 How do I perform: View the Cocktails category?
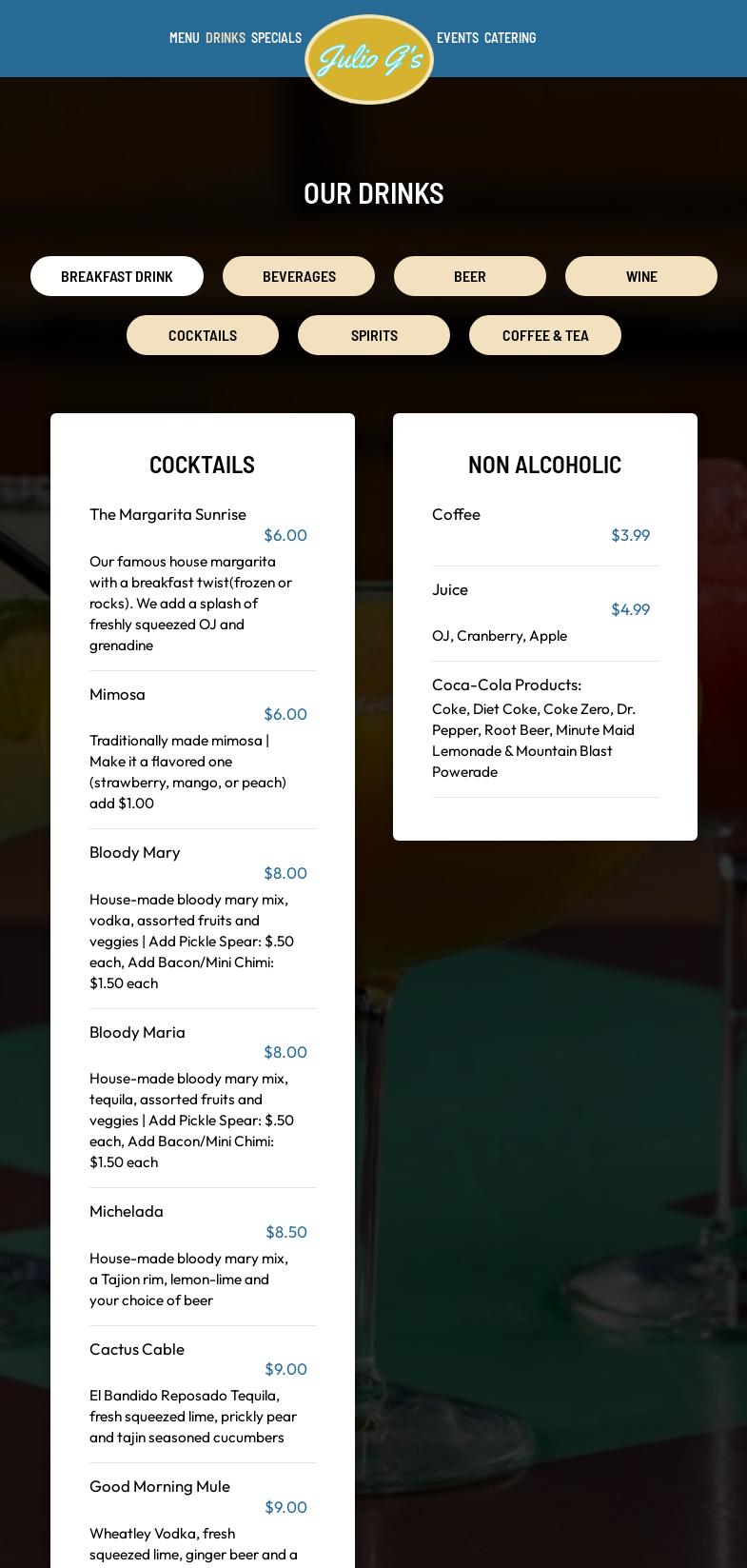click(203, 335)
